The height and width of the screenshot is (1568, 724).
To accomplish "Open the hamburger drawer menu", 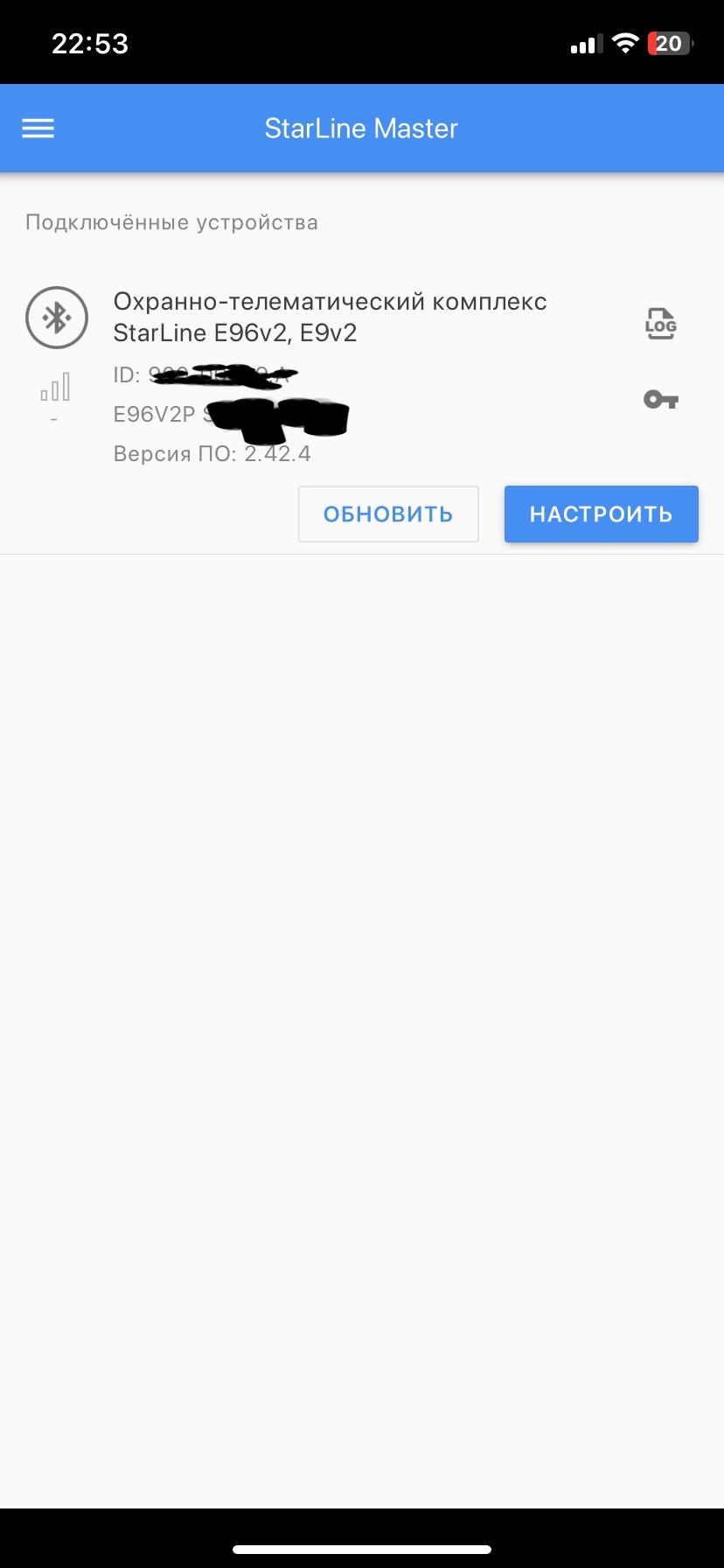I will (x=38, y=129).
